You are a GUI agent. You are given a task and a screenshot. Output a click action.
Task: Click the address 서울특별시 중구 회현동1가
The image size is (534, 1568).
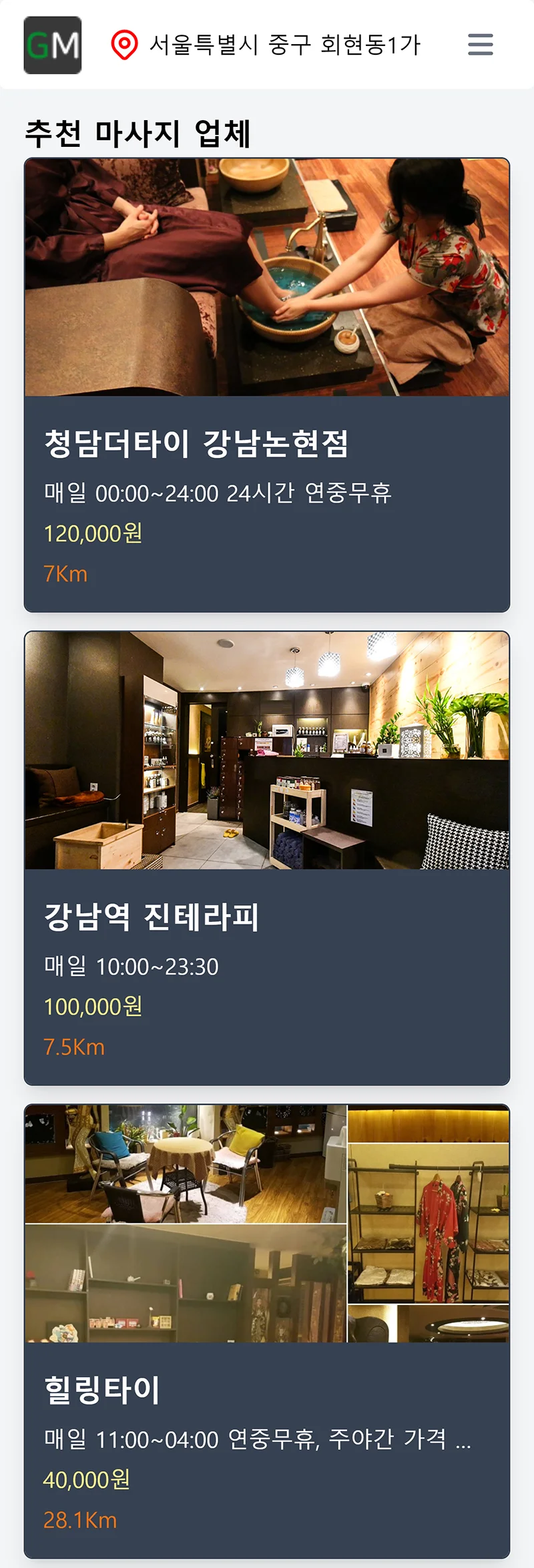click(286, 44)
